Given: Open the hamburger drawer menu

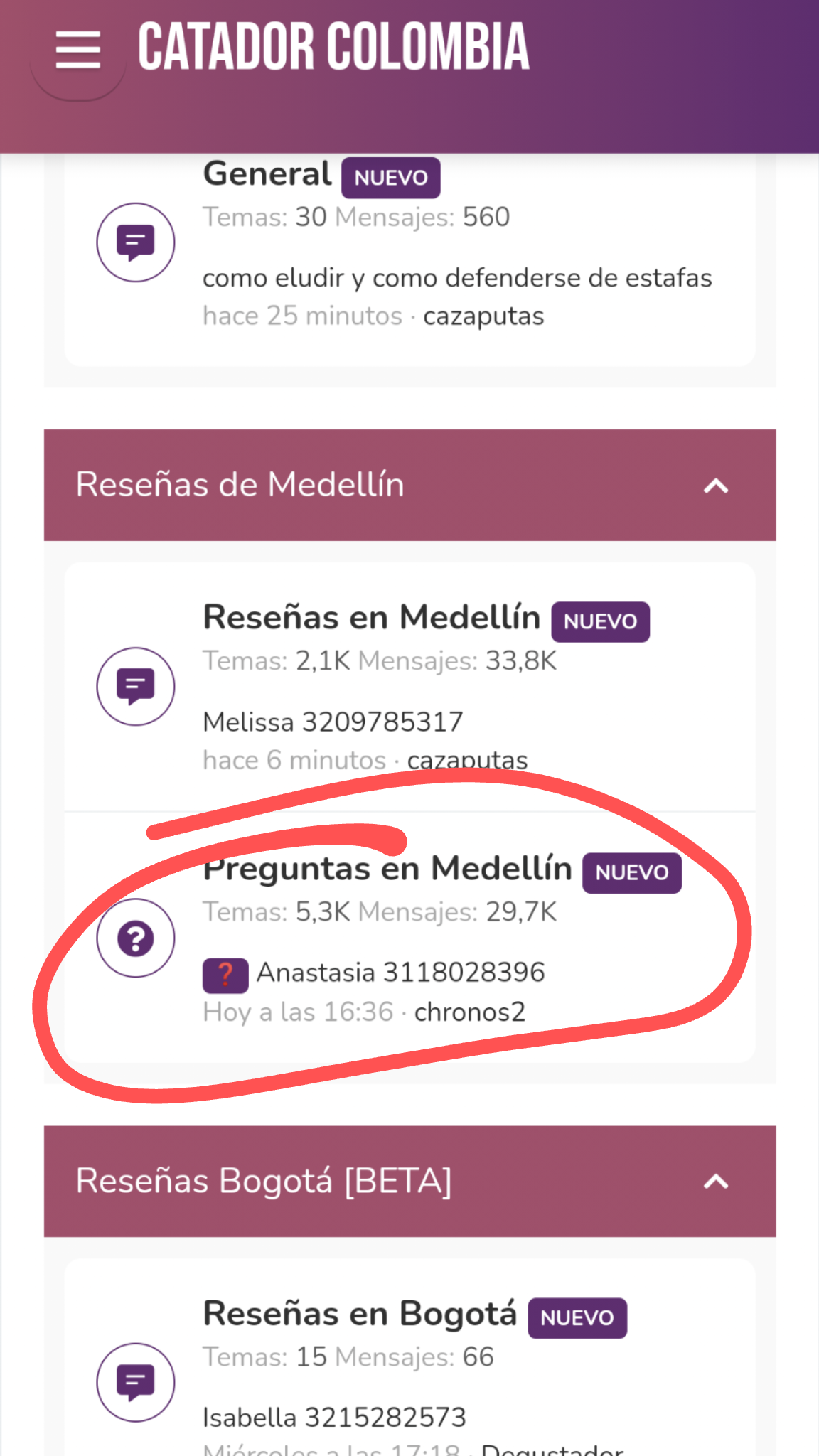Looking at the screenshot, I should click(x=77, y=50).
